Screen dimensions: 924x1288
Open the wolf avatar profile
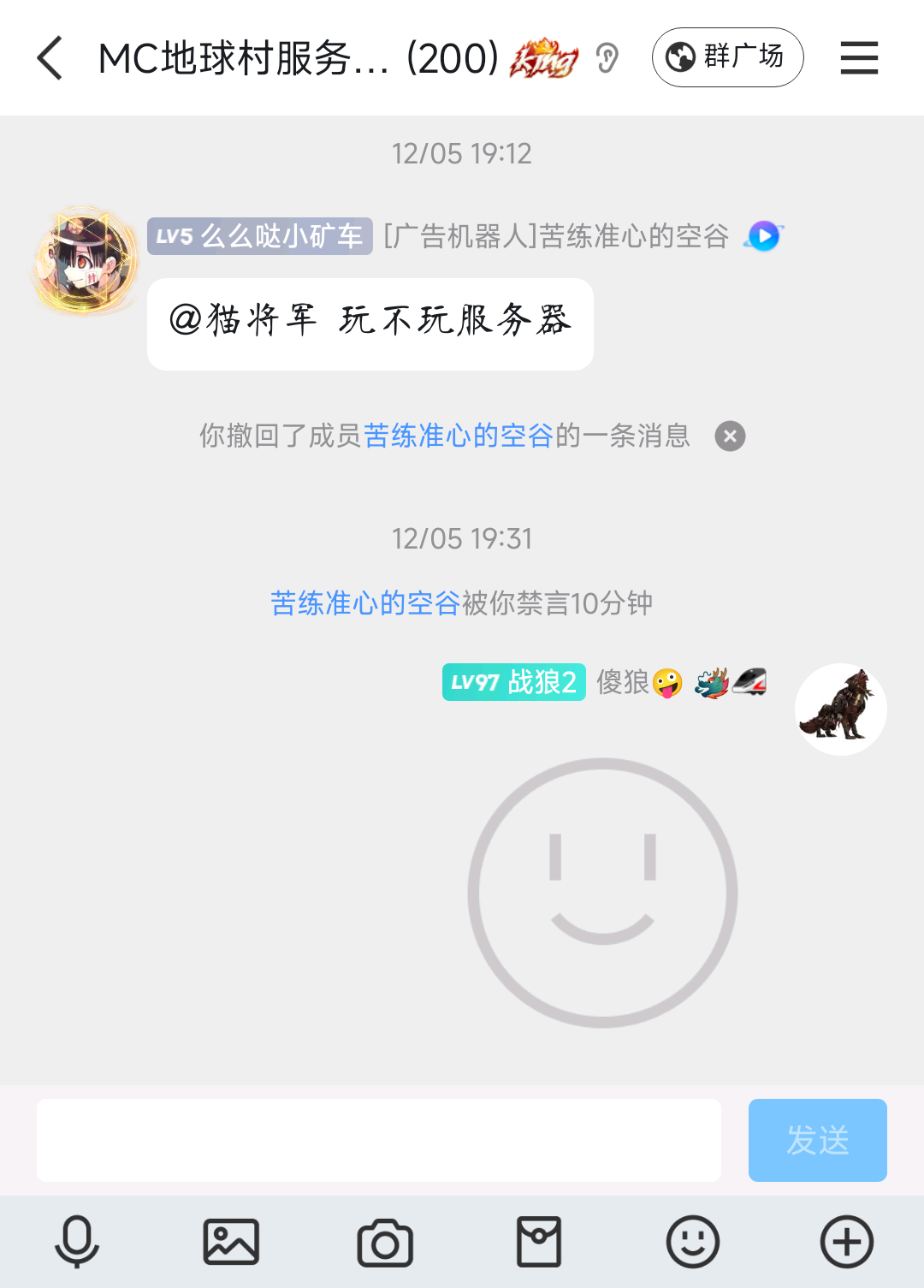pos(840,709)
